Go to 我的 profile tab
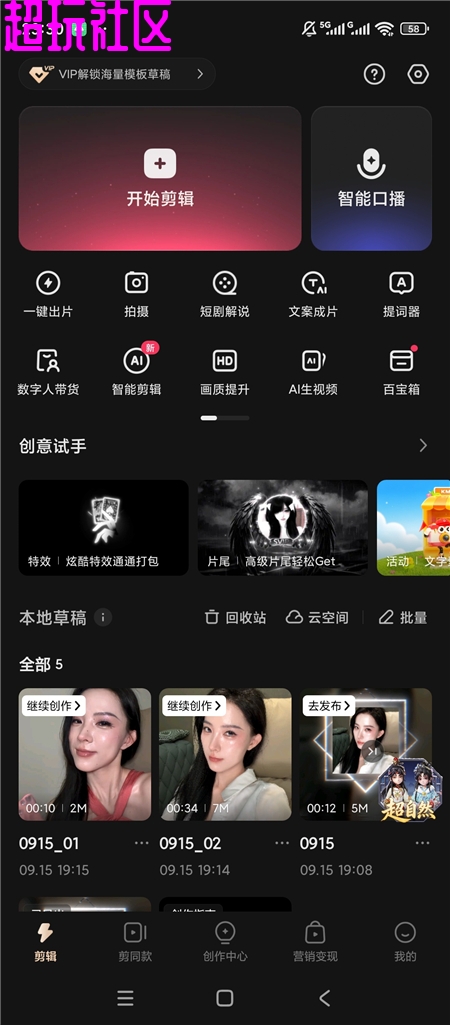The image size is (450, 1025). [x=405, y=942]
